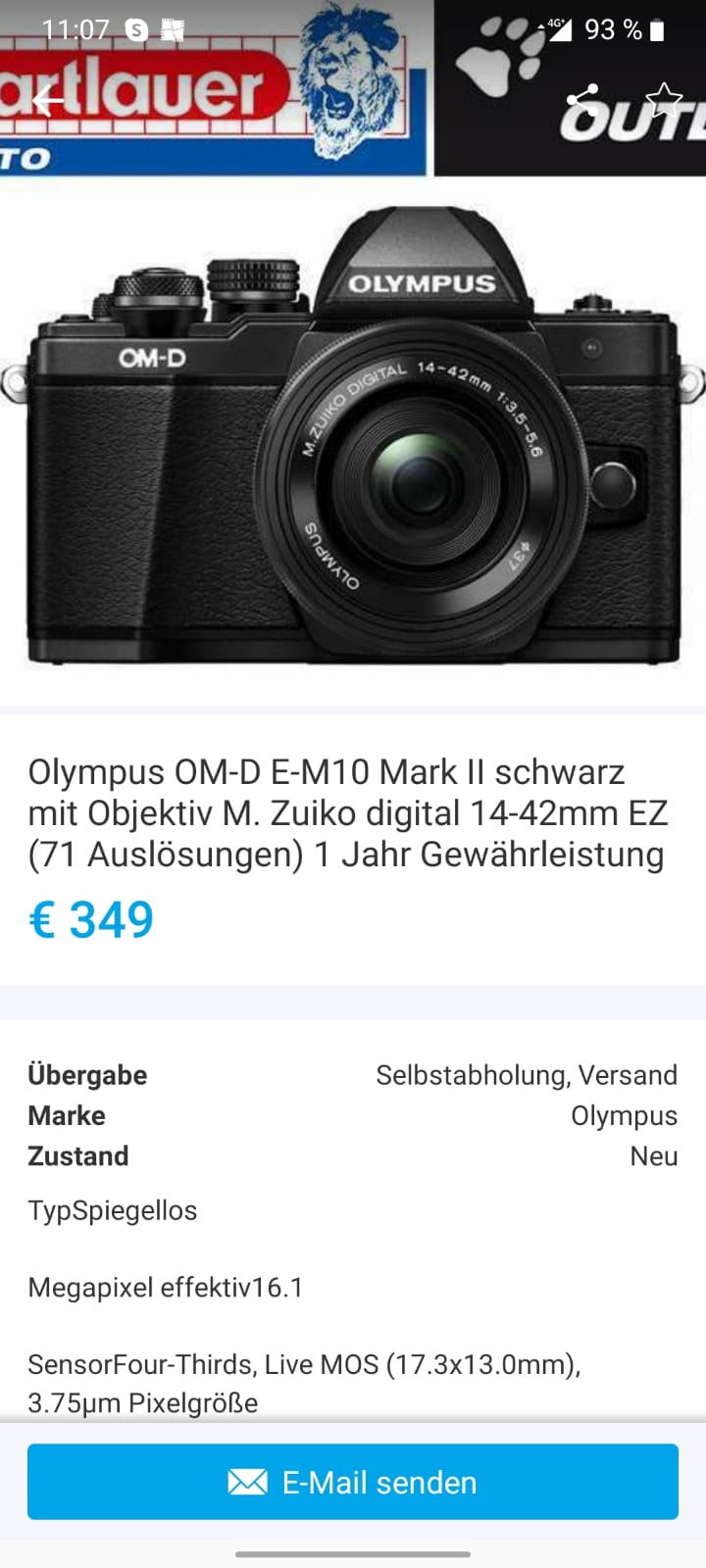Save listing with the star icon

[664, 99]
